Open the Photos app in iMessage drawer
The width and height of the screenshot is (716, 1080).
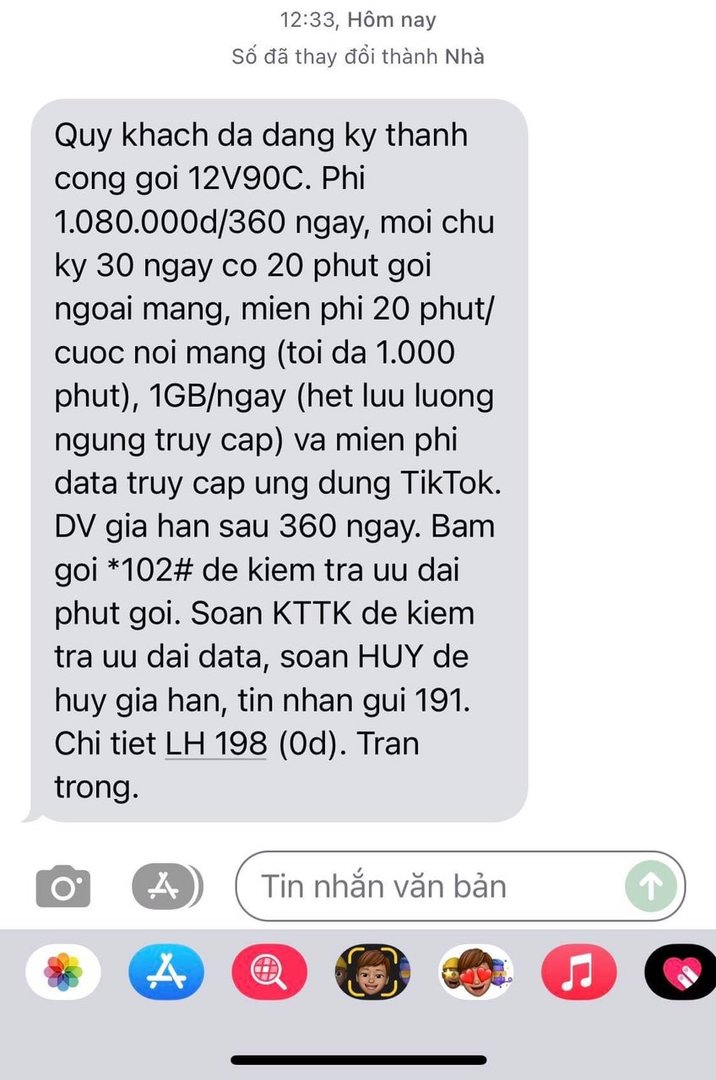pyautogui.click(x=63, y=970)
